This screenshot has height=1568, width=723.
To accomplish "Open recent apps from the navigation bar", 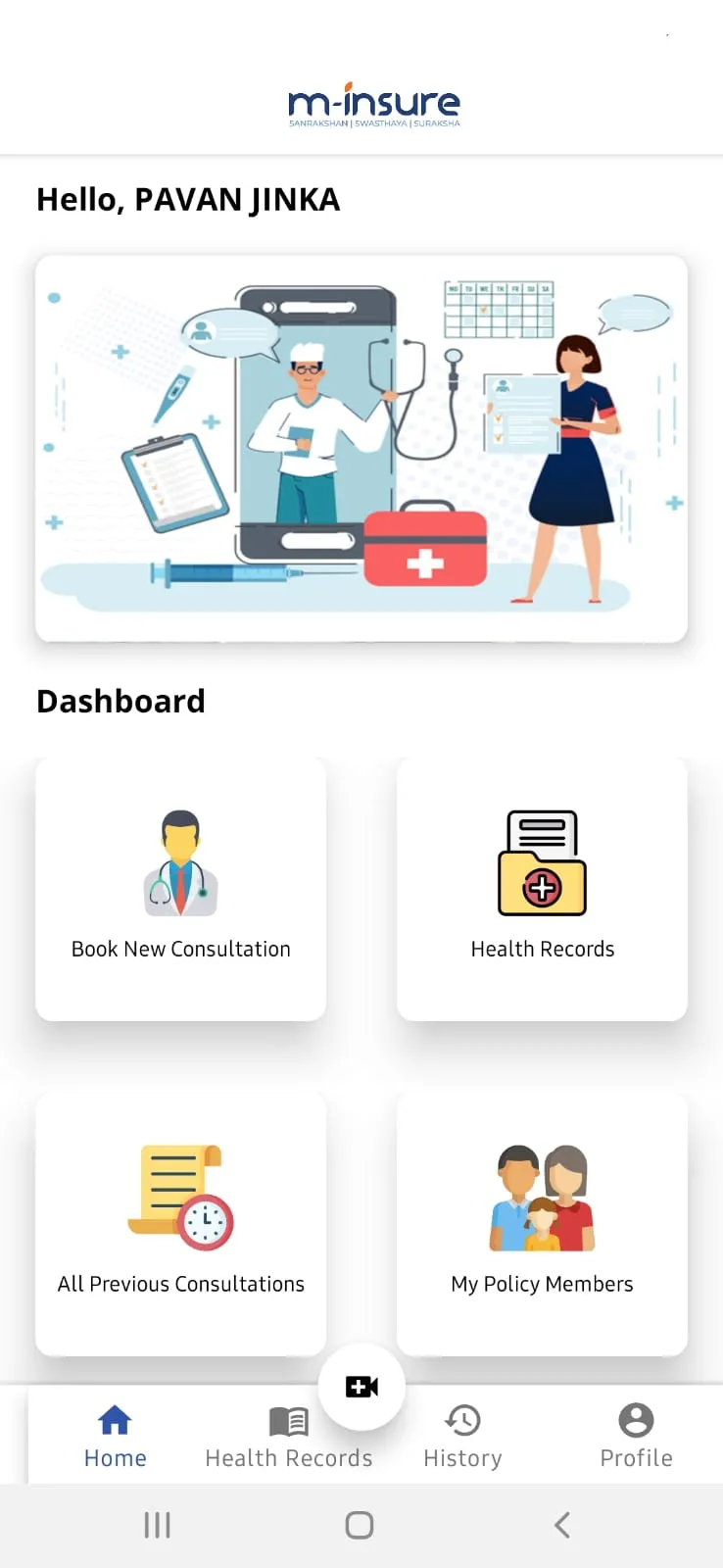I will (x=157, y=1525).
